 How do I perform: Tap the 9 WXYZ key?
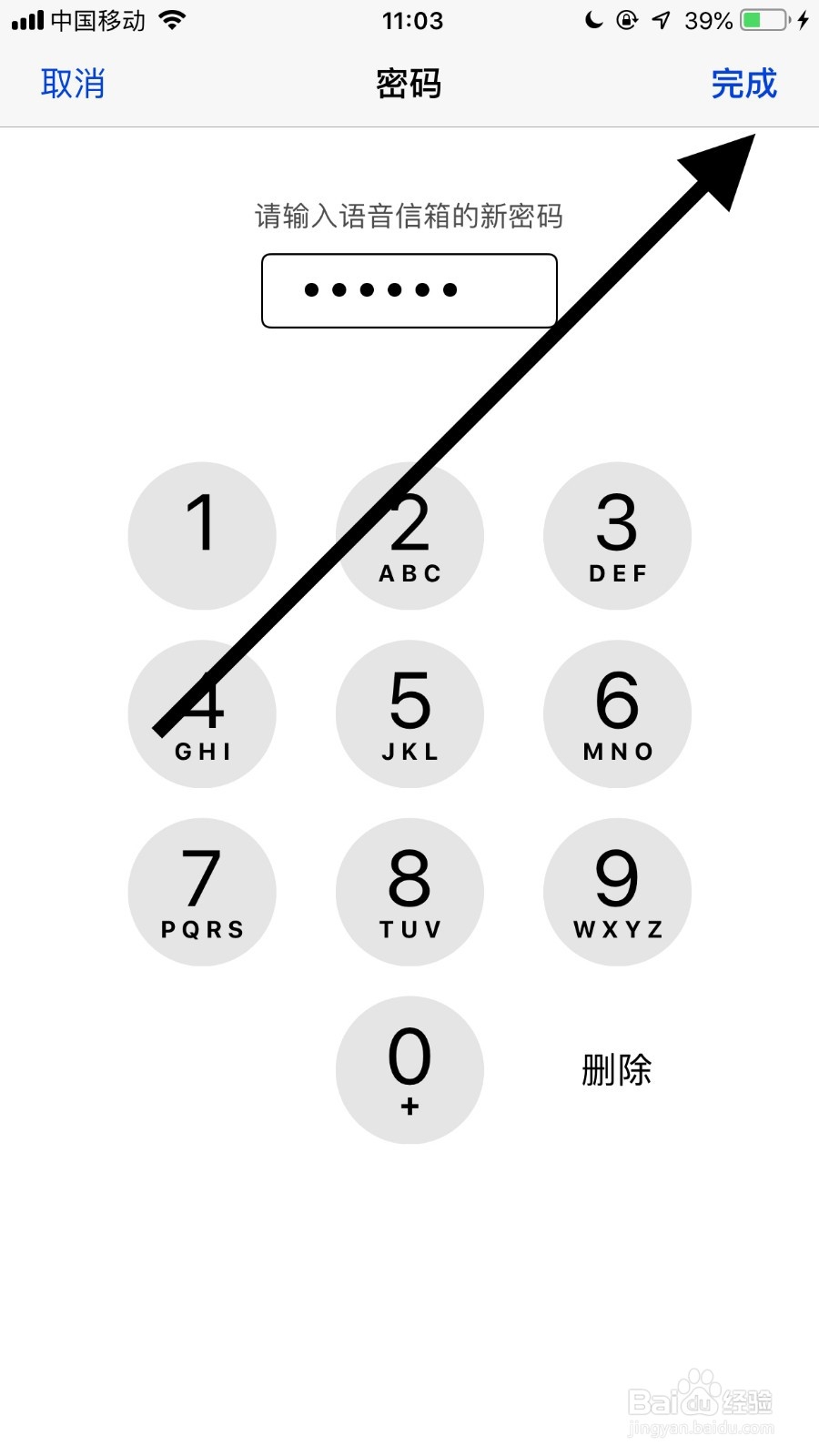click(617, 892)
